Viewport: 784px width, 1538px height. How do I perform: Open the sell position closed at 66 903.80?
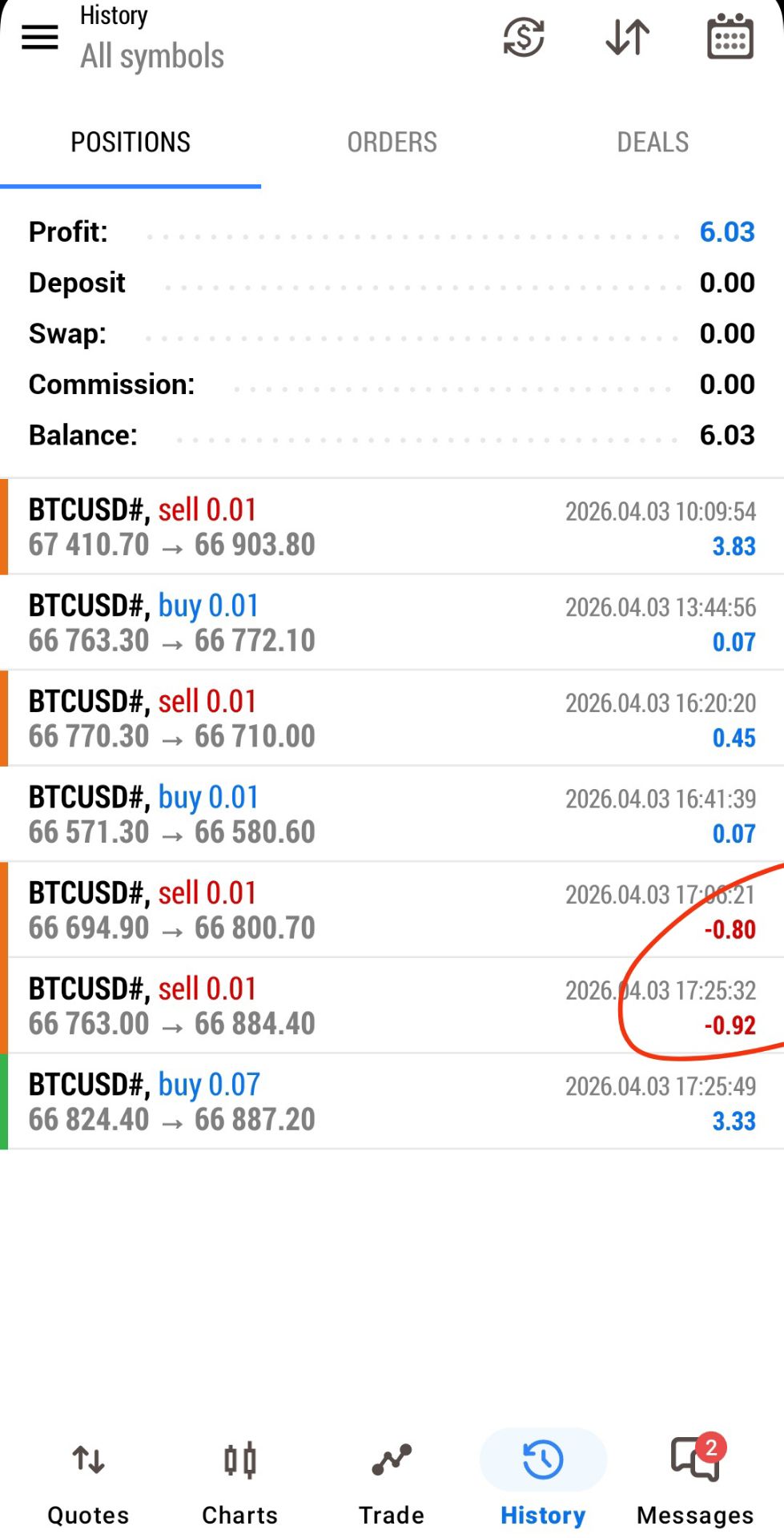tap(392, 527)
